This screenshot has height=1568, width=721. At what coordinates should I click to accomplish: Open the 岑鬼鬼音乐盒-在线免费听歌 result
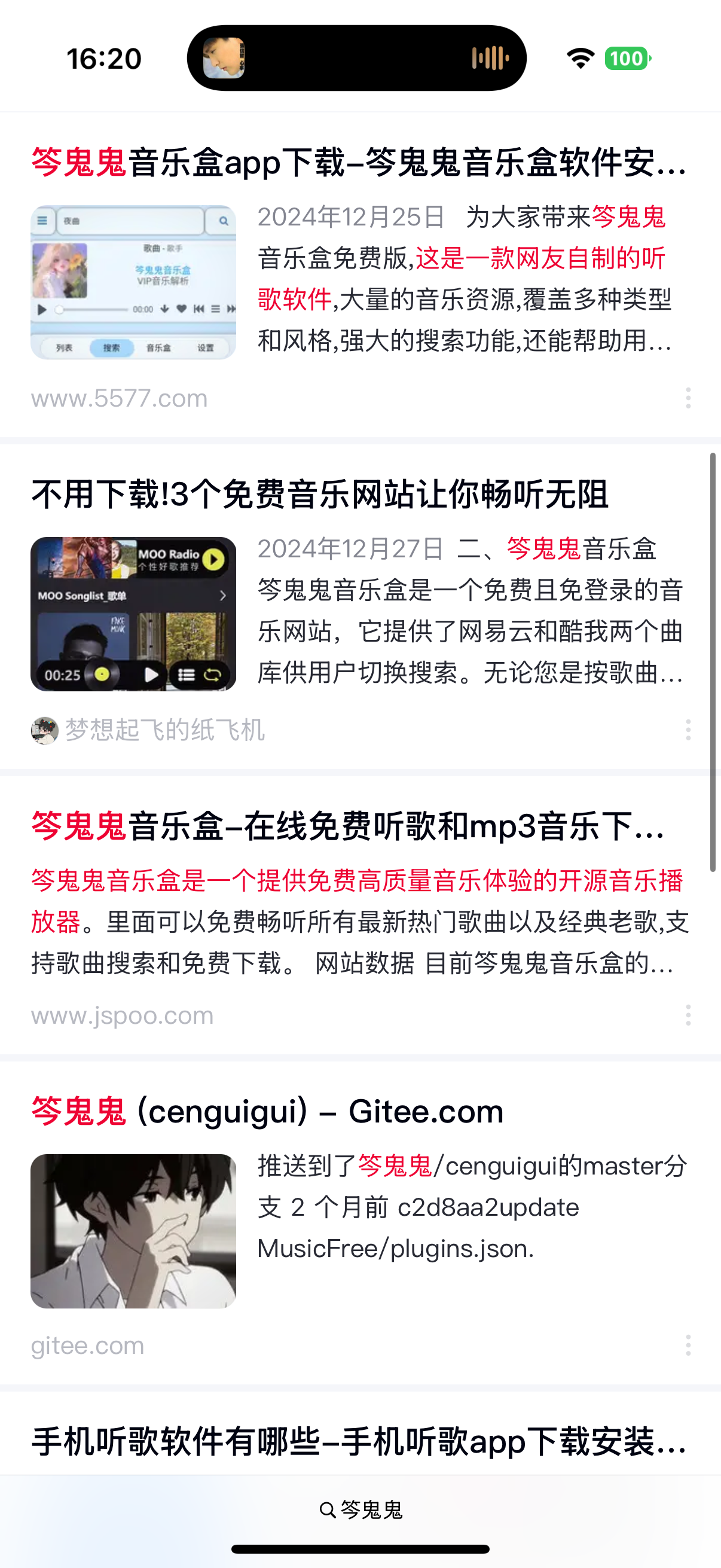pyautogui.click(x=347, y=826)
